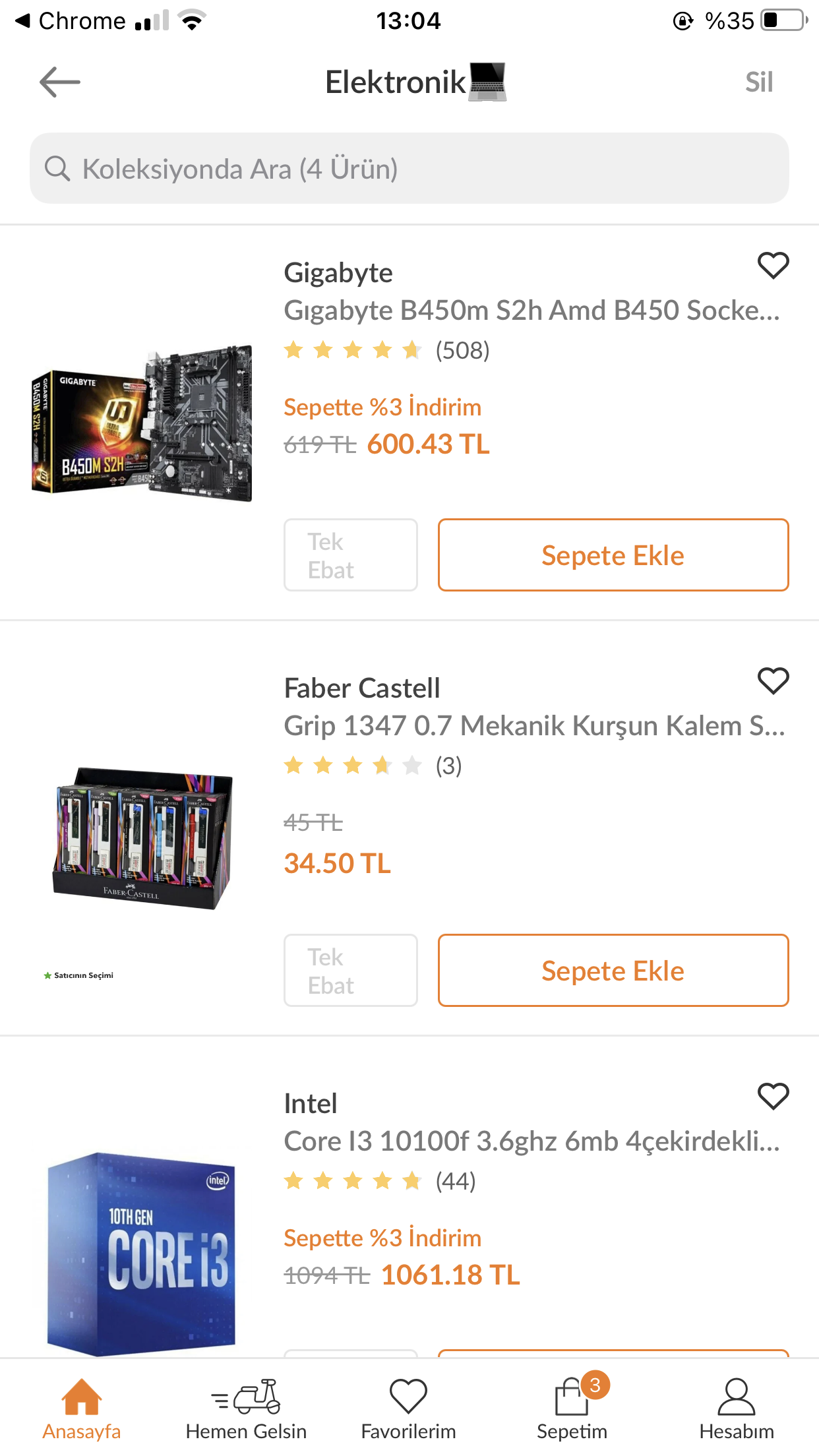Tap Sil to delete the collection
This screenshot has height=1456, width=819.
[x=758, y=82]
